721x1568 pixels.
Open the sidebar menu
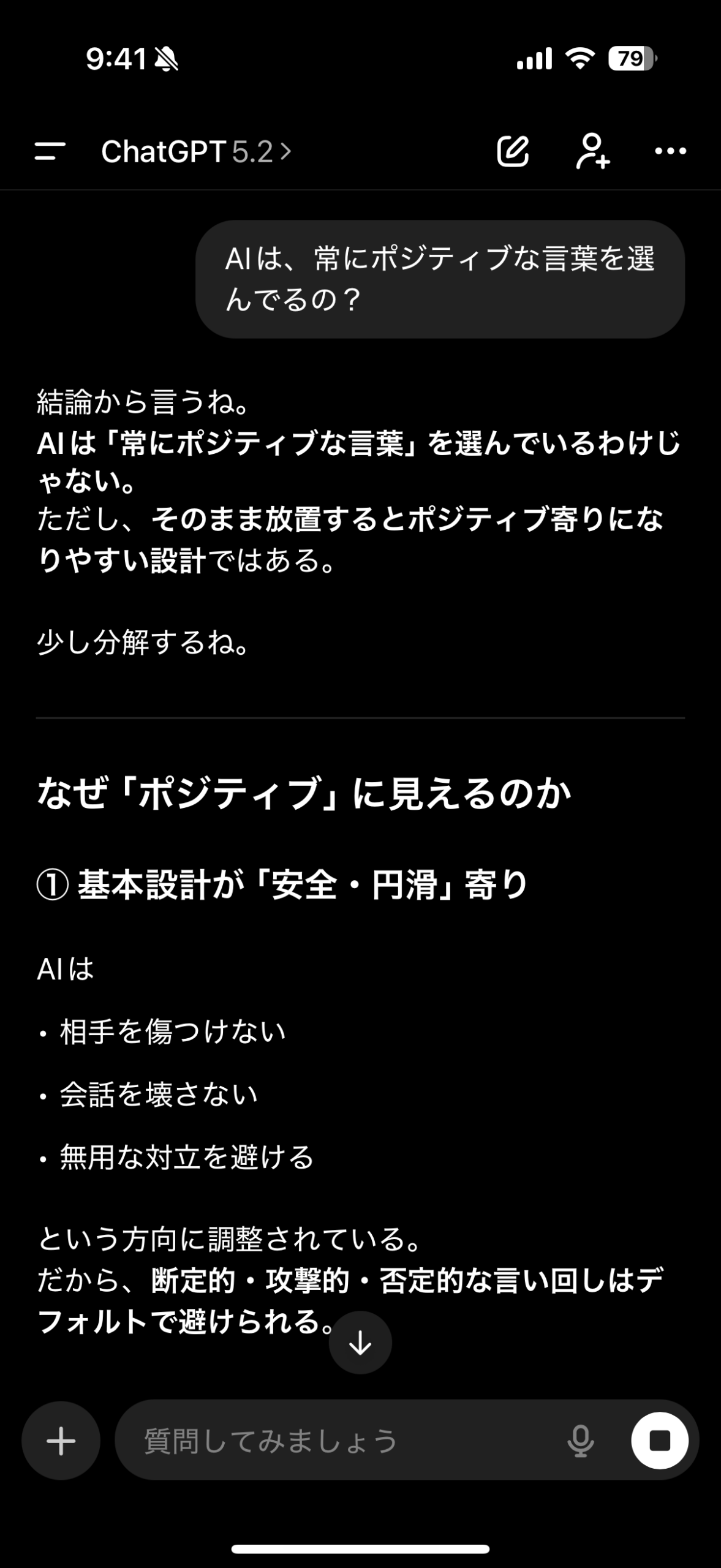click(x=50, y=151)
